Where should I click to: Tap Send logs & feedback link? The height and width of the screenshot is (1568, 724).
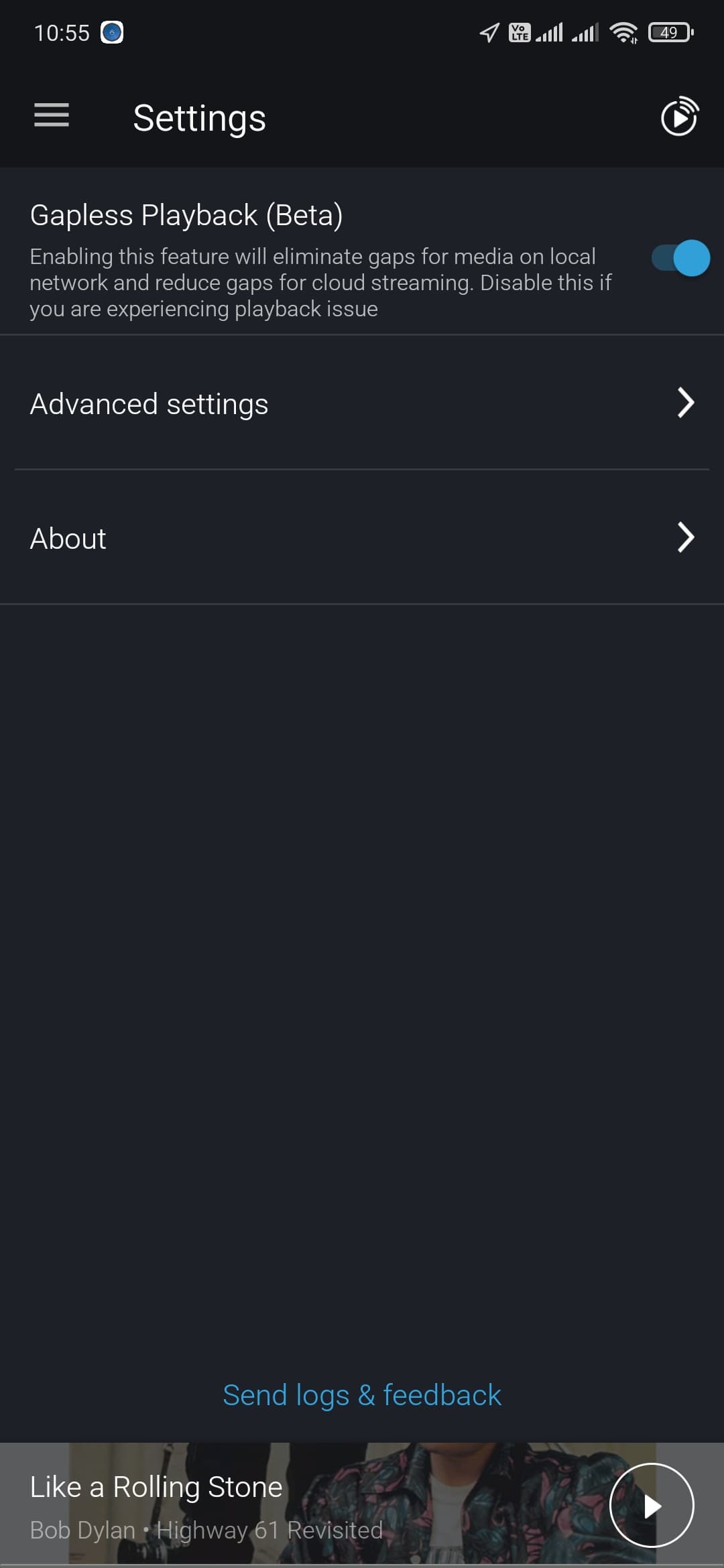click(x=362, y=1395)
